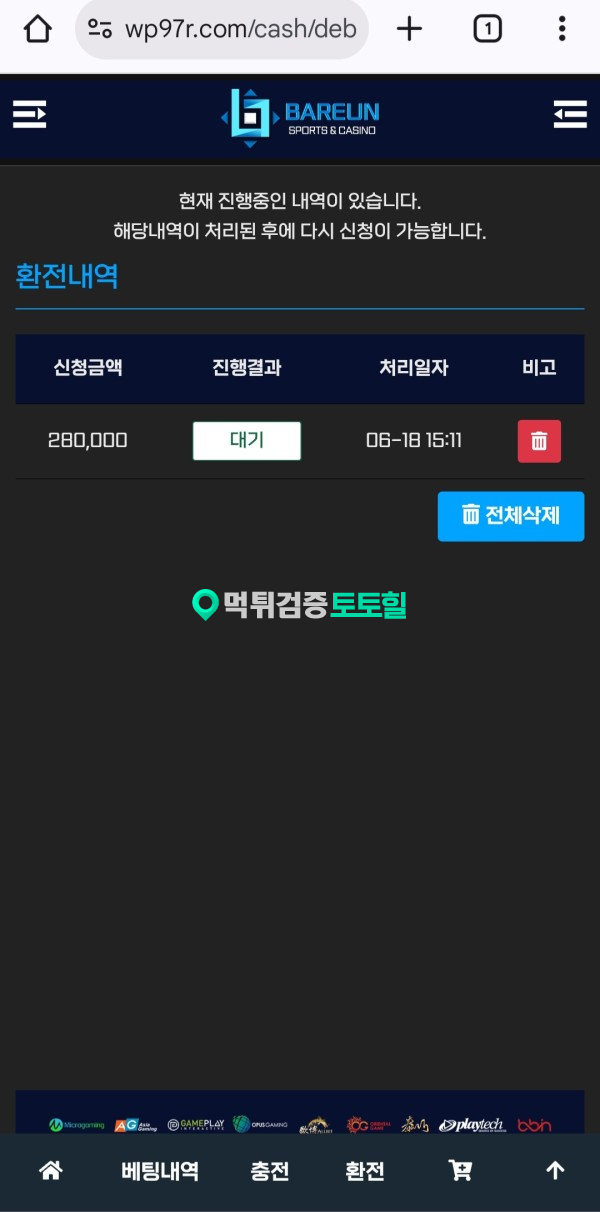Go to the site home via bottom bar
This screenshot has height=1212, width=600.
coord(51,1171)
